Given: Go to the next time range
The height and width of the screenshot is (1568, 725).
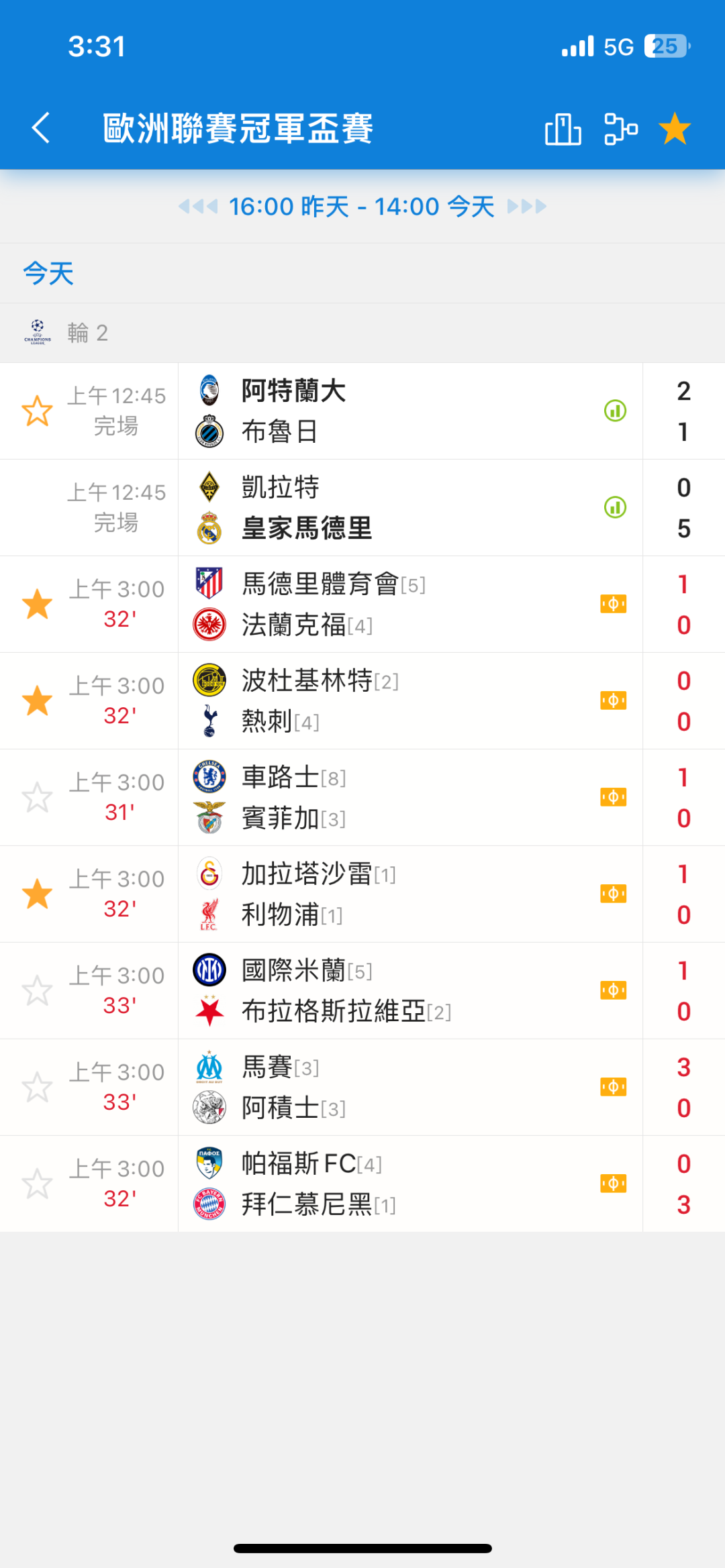Looking at the screenshot, I should click(527, 207).
